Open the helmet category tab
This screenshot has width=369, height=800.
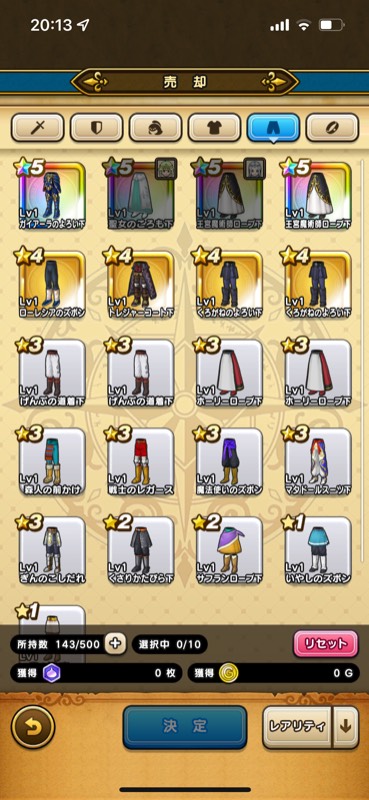155,127
